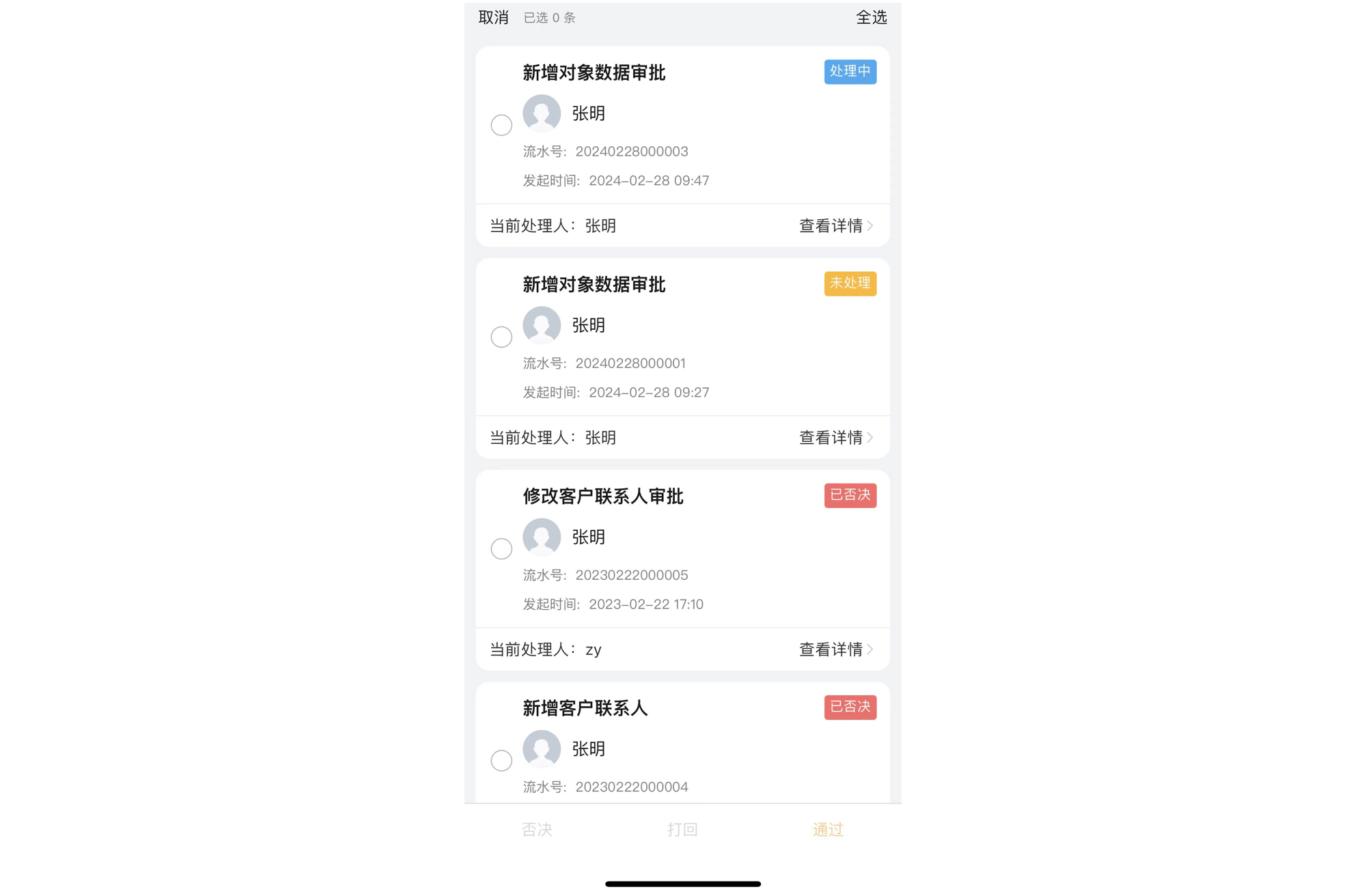Select the approval with serial 20240228000001
This screenshot has height=896, width=1366.
[501, 337]
